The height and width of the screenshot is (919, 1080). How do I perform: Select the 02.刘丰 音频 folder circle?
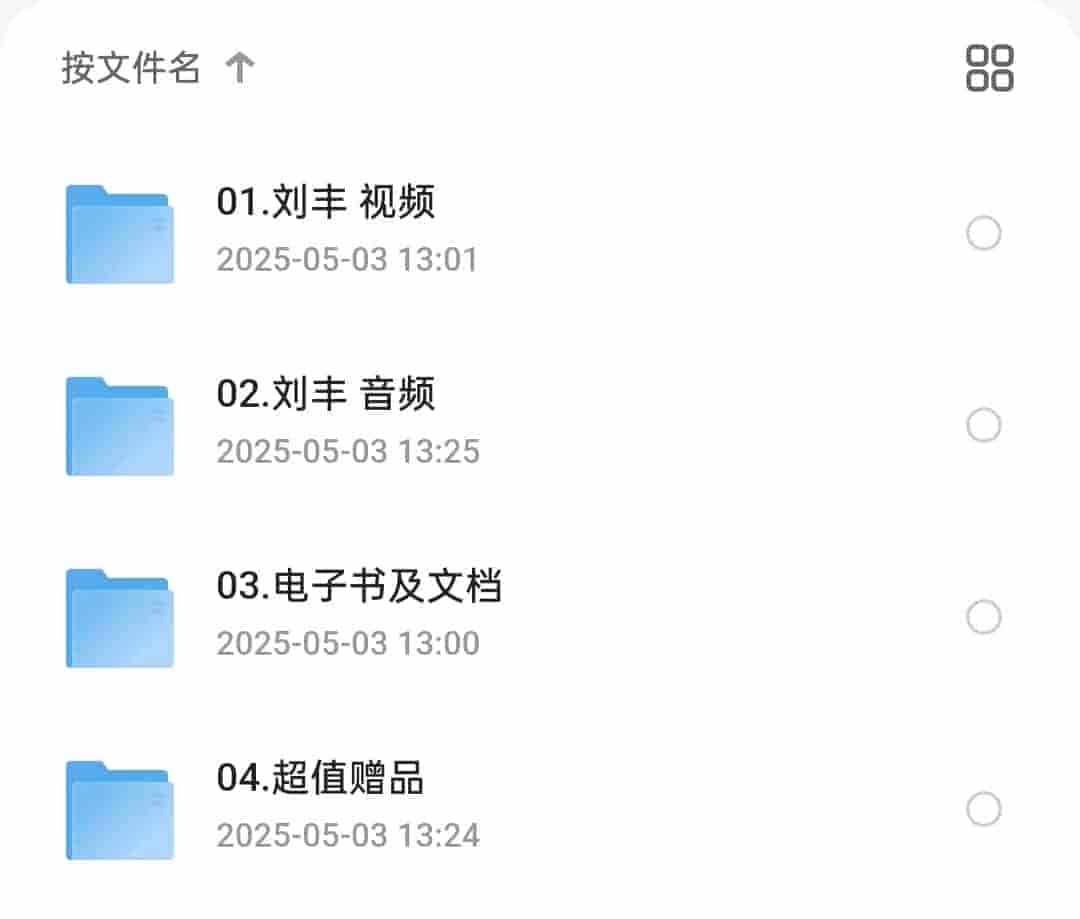point(983,426)
